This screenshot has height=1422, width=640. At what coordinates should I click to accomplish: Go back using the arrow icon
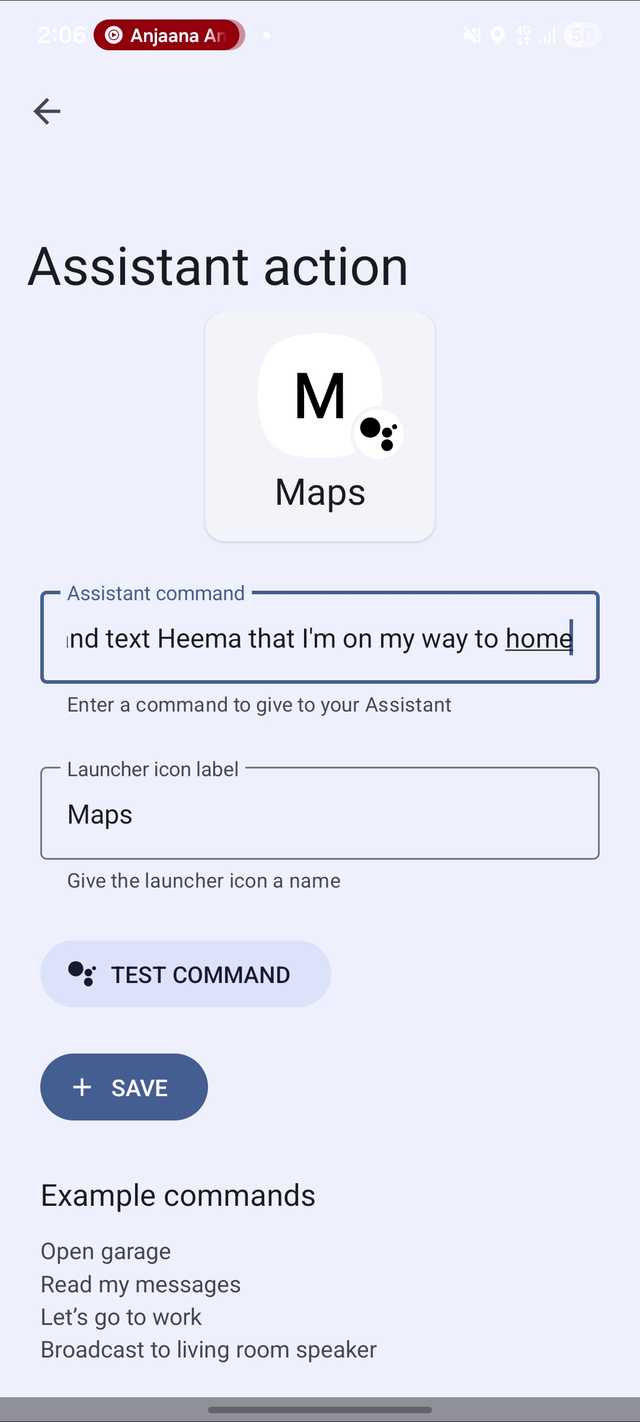(47, 111)
